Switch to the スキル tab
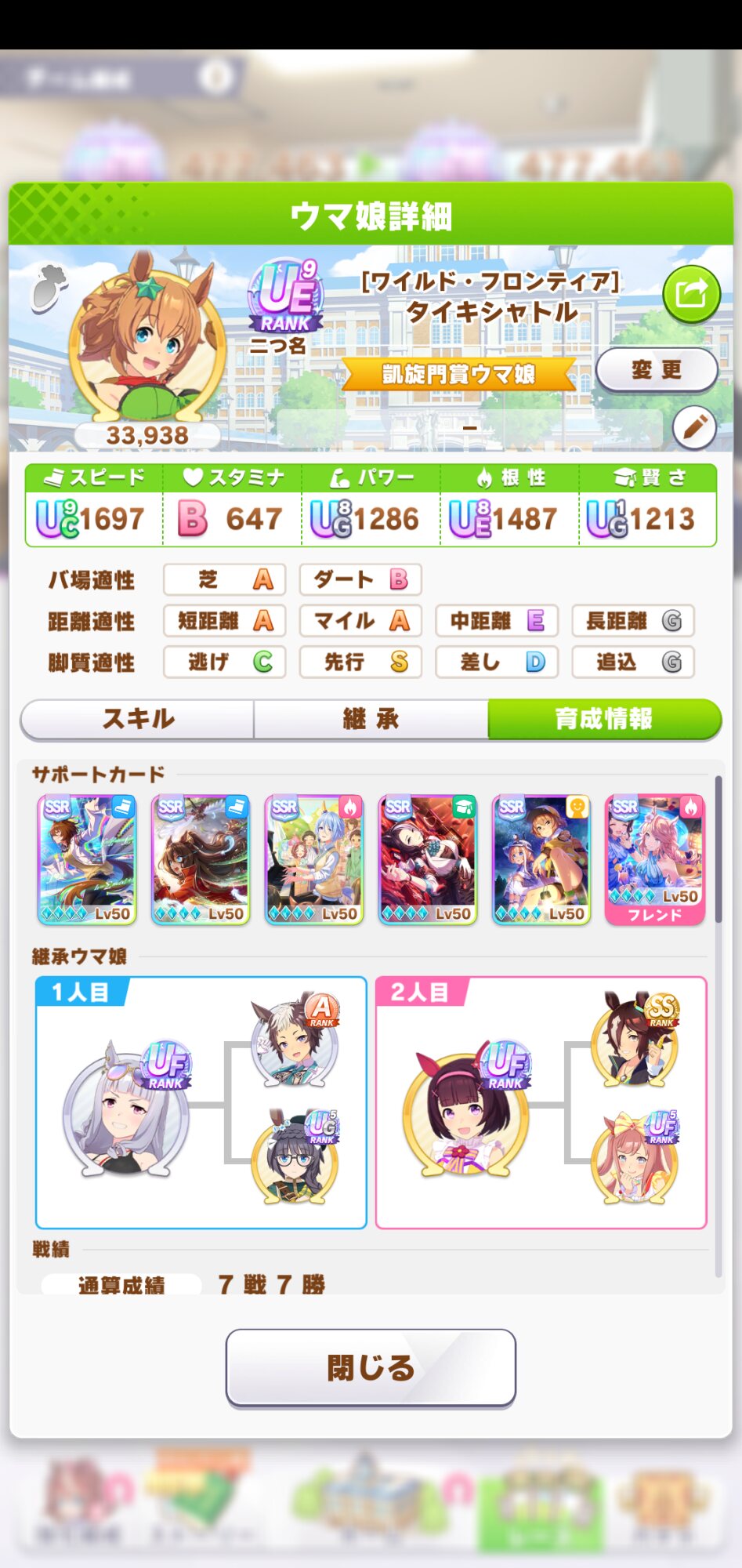This screenshot has width=742, height=1568. 138,719
